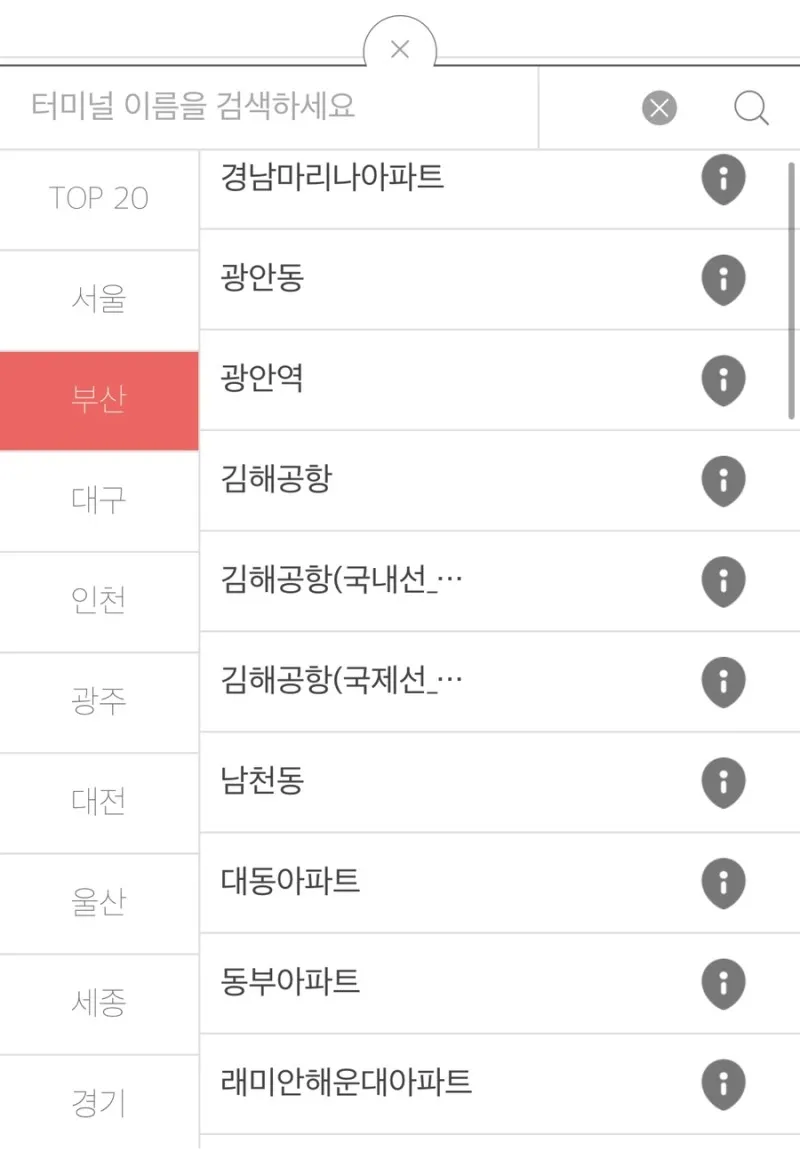800x1159 pixels.
Task: Open the 광주 region list
Action: pos(99,701)
